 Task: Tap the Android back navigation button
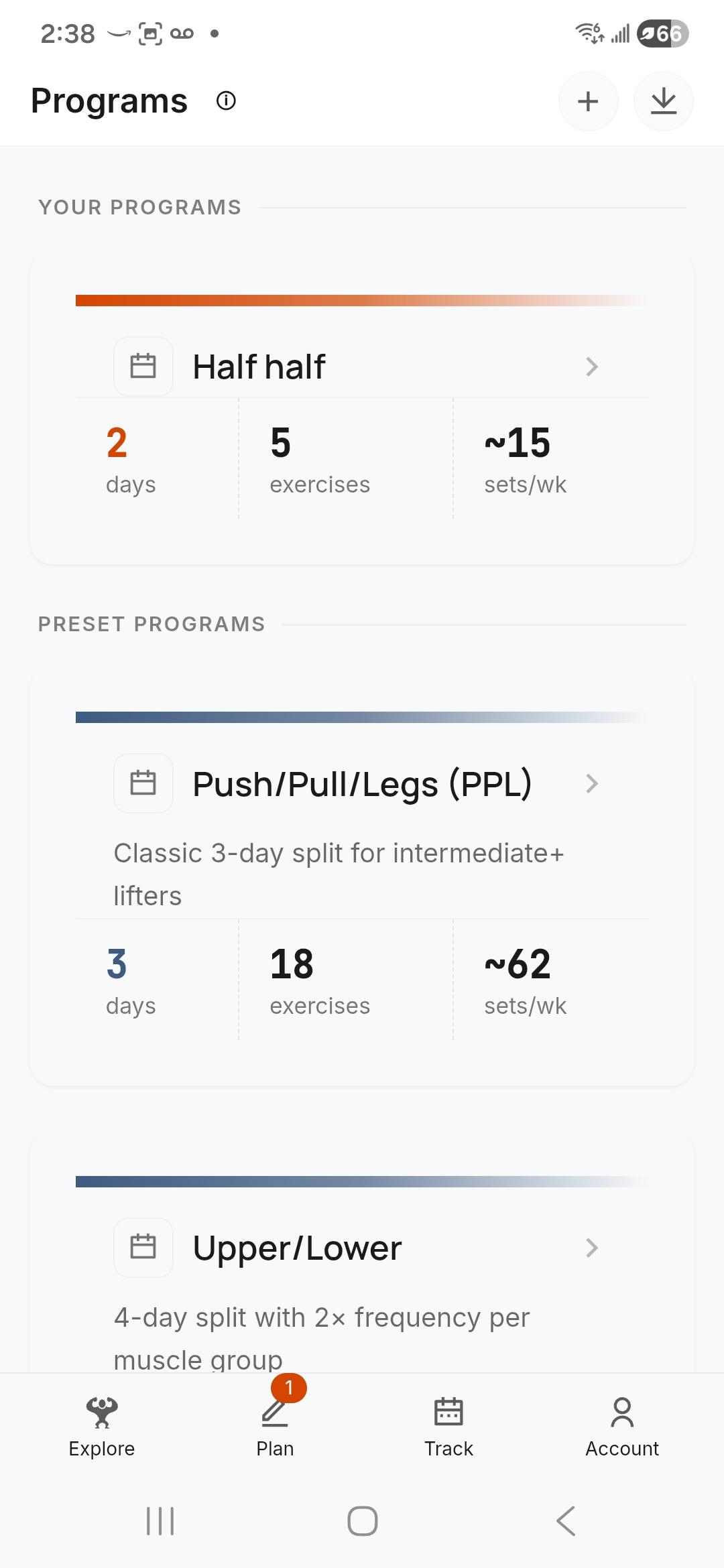click(564, 1521)
